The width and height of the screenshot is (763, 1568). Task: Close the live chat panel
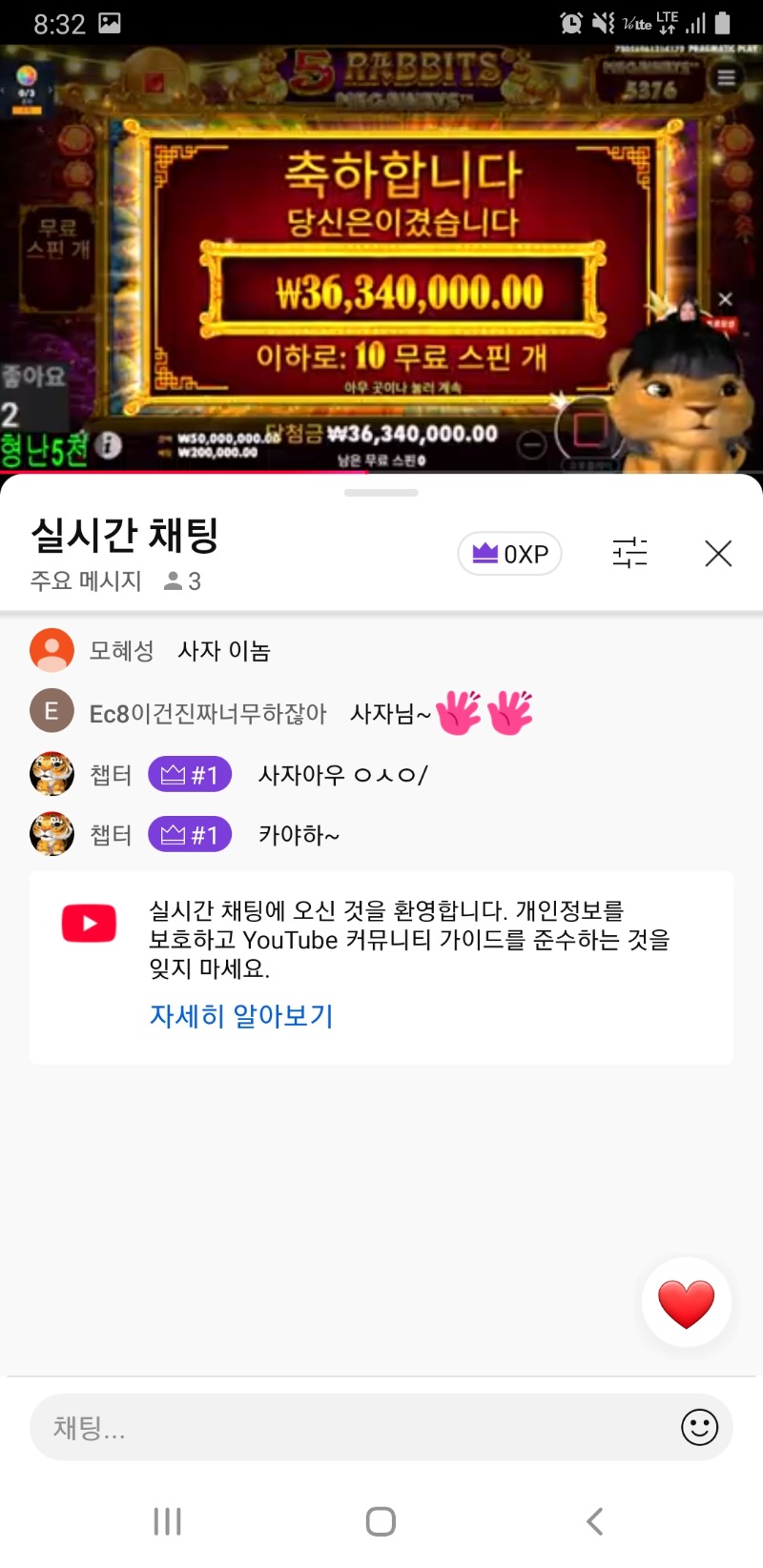[717, 554]
